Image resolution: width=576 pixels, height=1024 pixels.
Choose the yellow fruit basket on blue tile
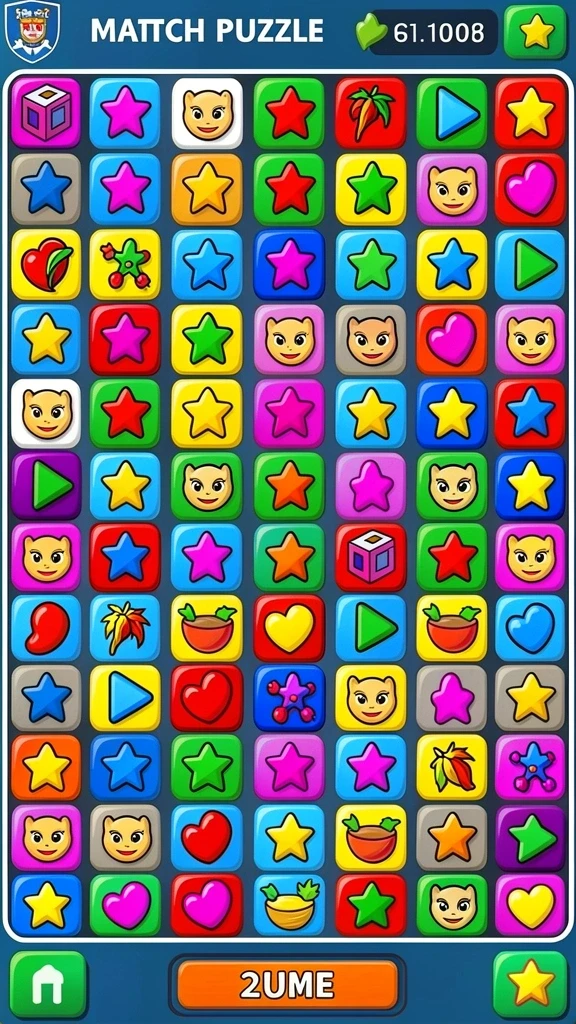289,904
